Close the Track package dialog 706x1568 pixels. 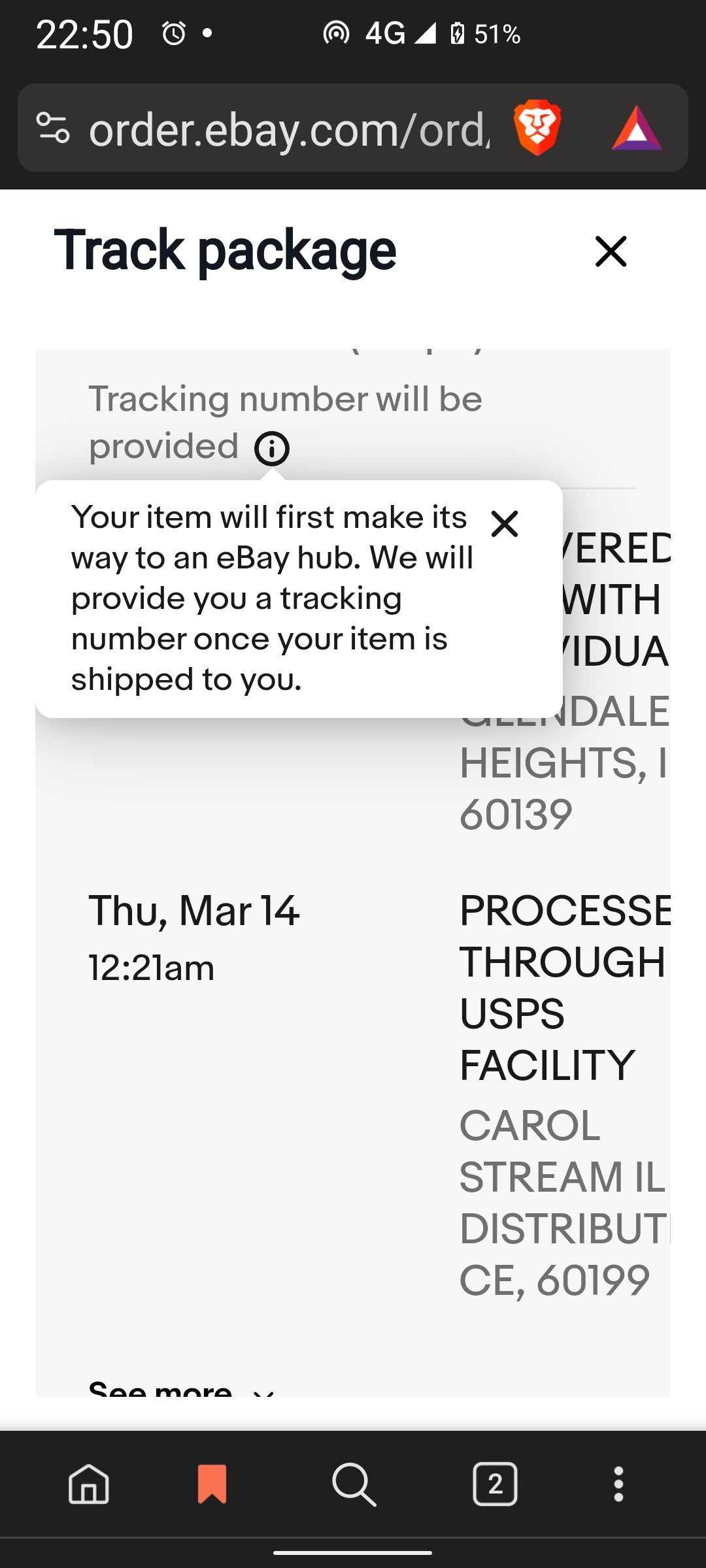click(611, 252)
